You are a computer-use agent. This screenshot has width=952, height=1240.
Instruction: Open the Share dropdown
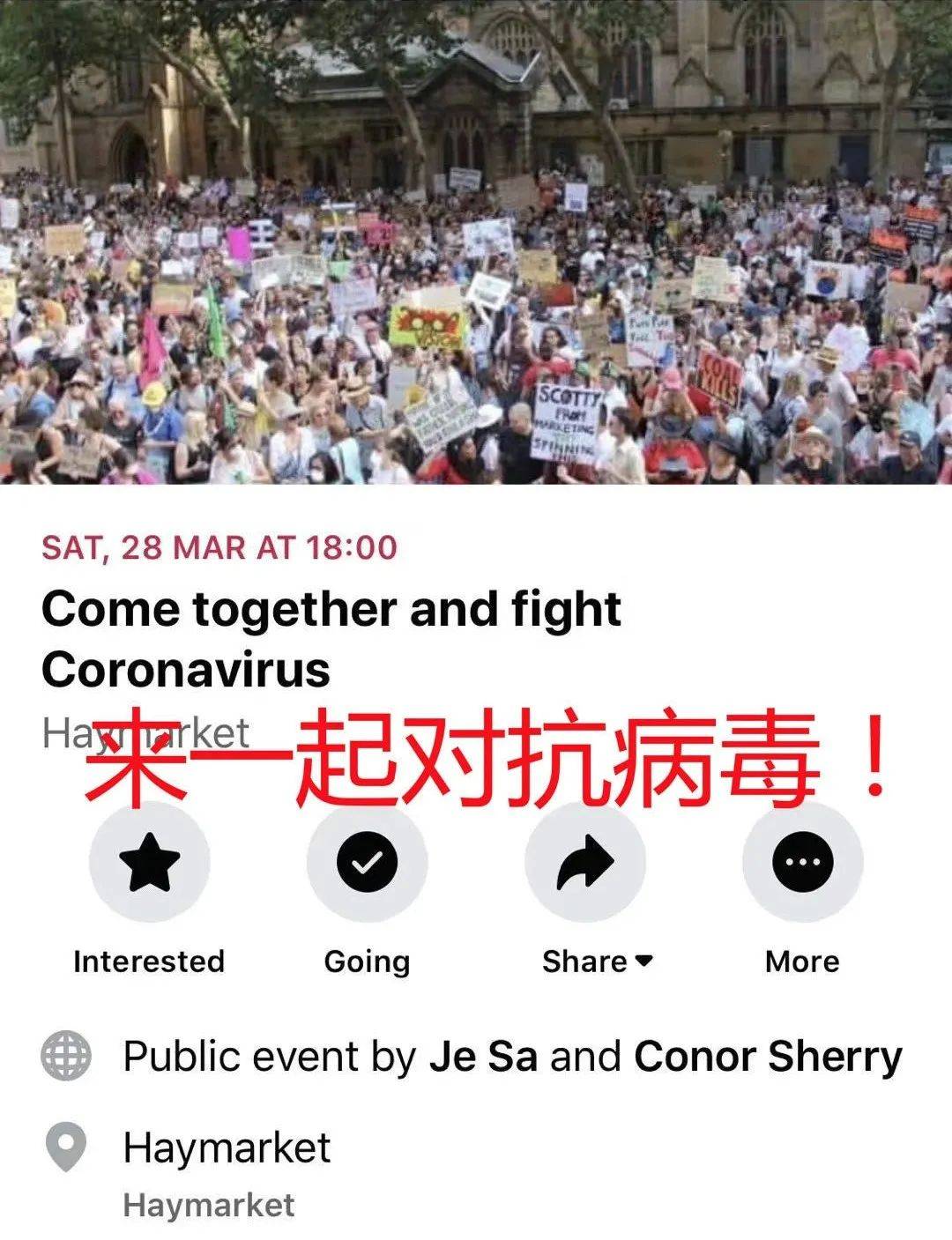[x=585, y=862]
